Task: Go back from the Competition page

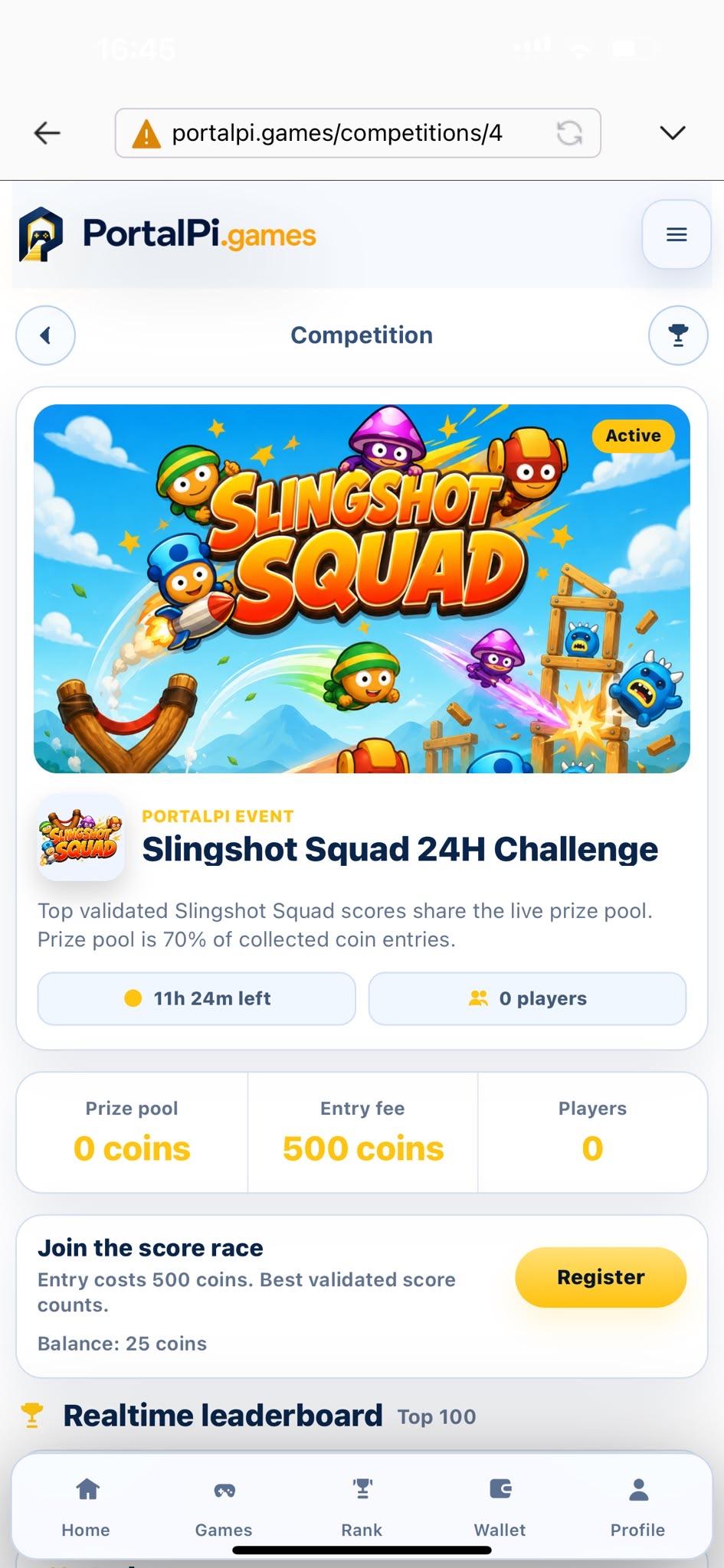Action: tap(46, 335)
